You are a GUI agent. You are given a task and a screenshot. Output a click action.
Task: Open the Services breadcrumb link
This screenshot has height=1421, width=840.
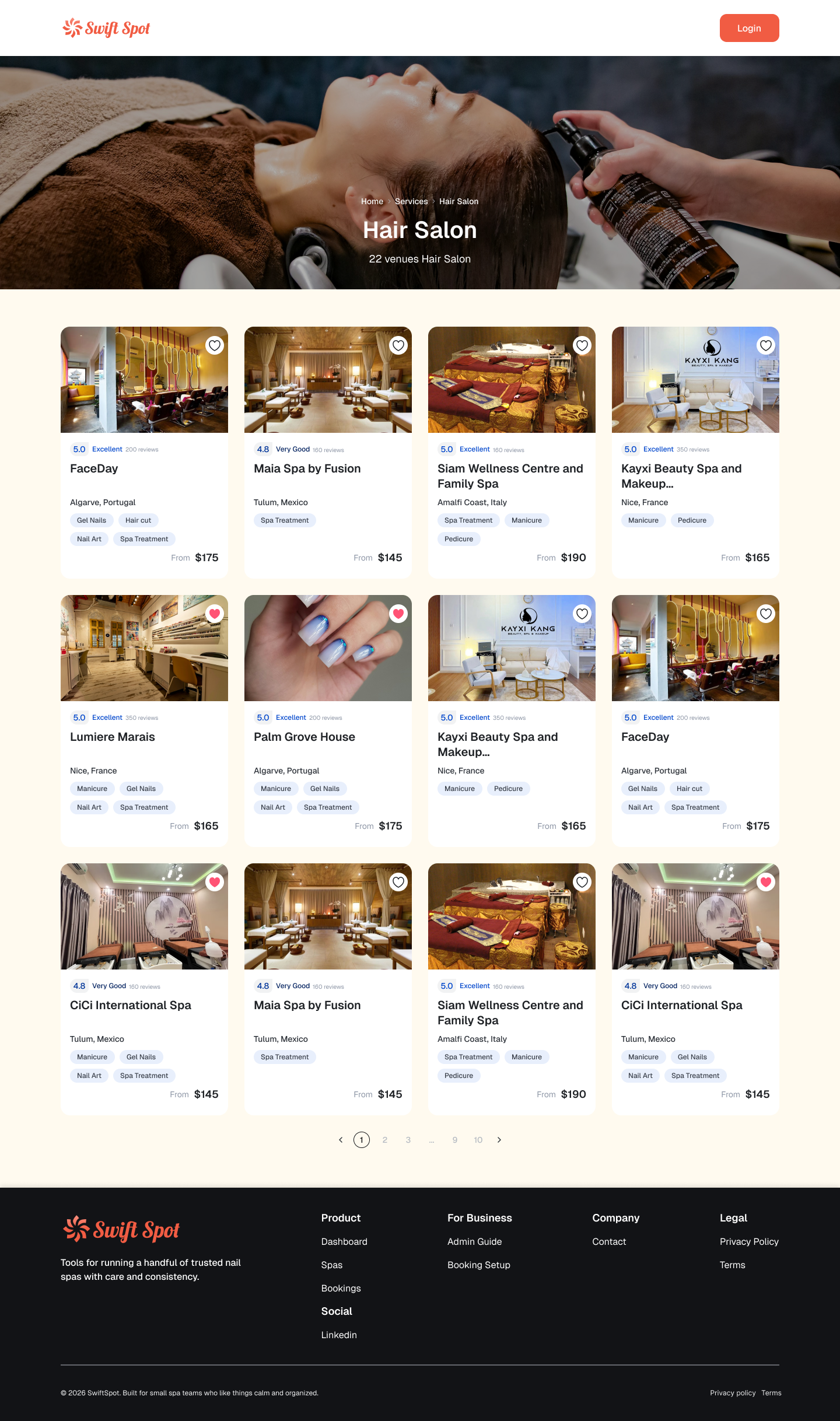(411, 201)
